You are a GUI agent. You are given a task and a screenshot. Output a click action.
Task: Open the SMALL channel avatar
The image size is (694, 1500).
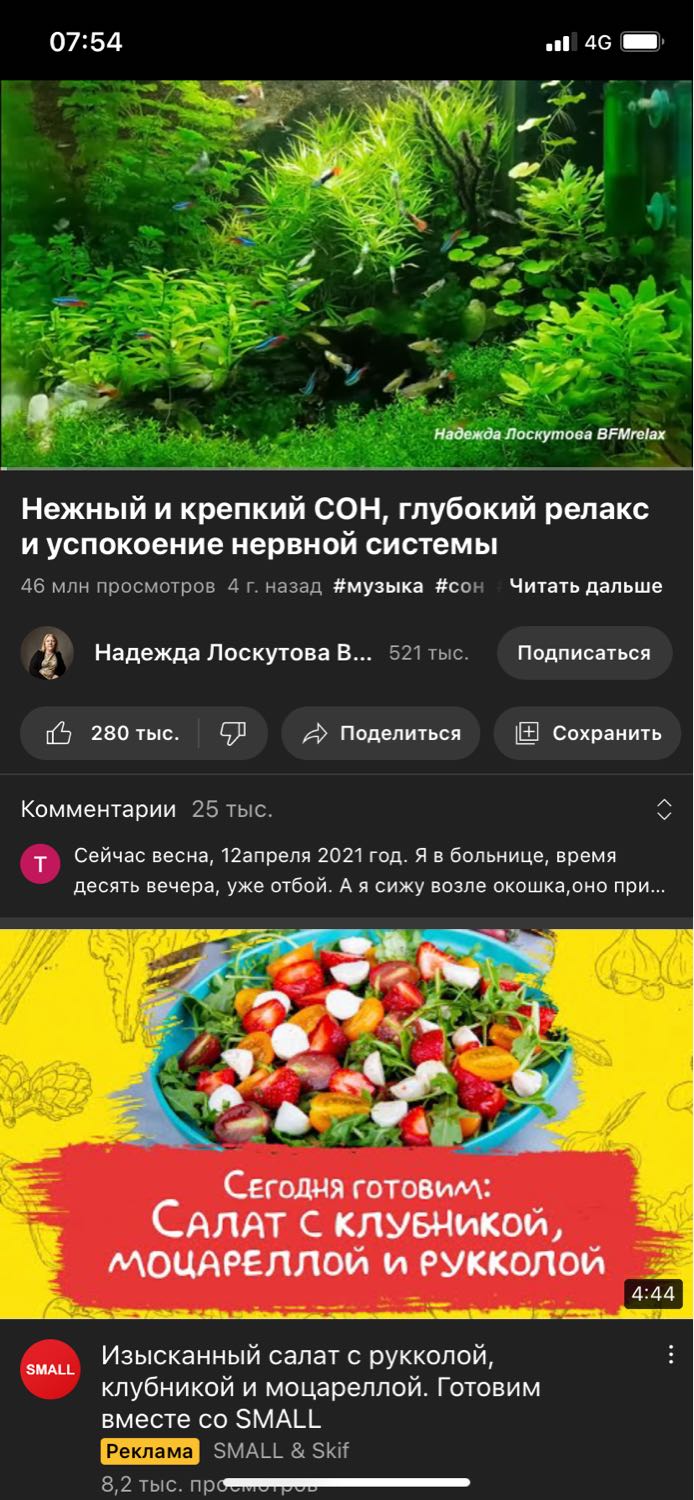click(x=50, y=1369)
